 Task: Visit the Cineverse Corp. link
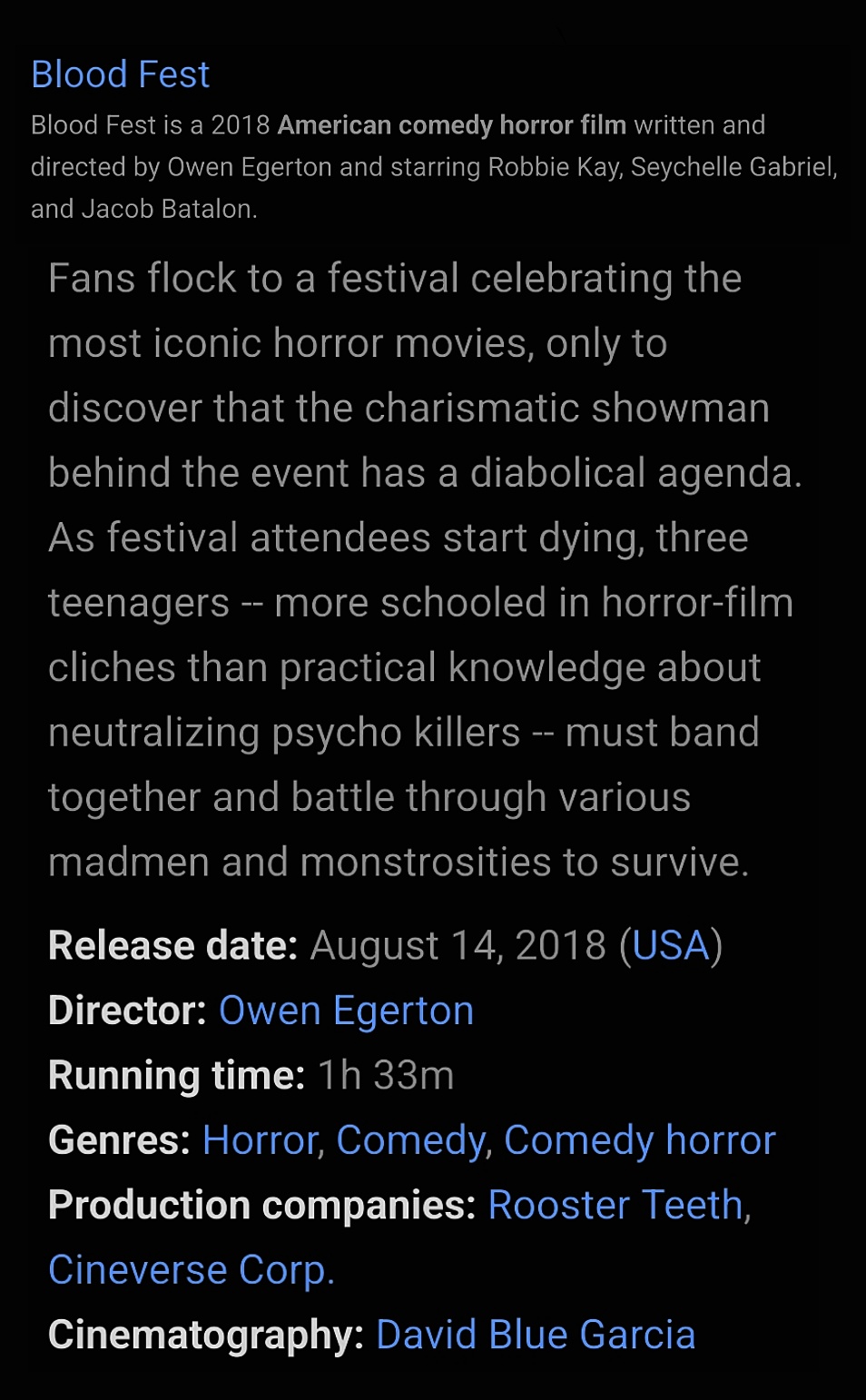point(192,1270)
